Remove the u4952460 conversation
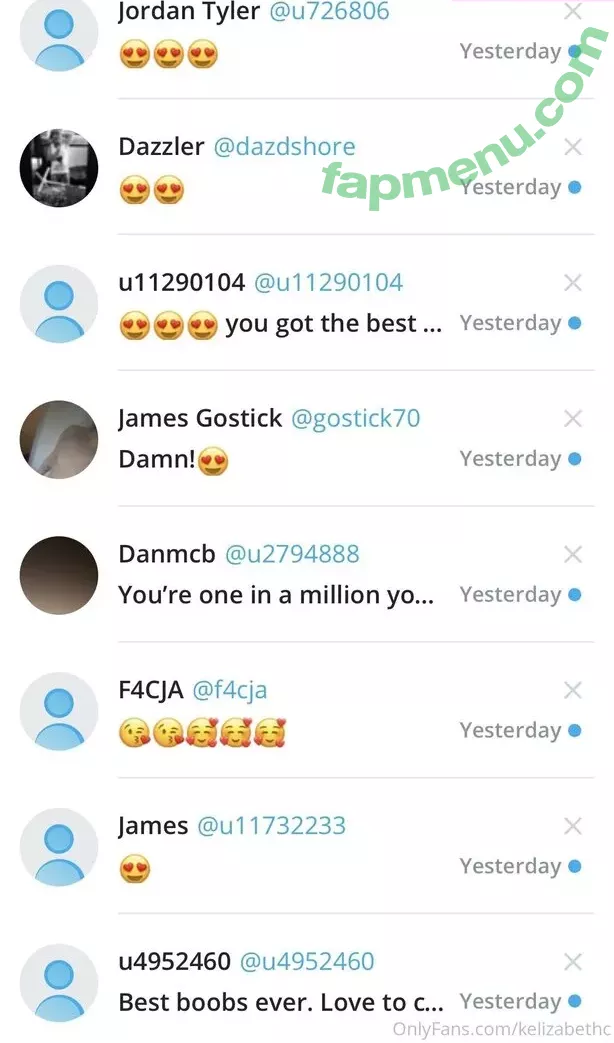Image resolution: width=614 pixels, height=1043 pixels. 573,962
